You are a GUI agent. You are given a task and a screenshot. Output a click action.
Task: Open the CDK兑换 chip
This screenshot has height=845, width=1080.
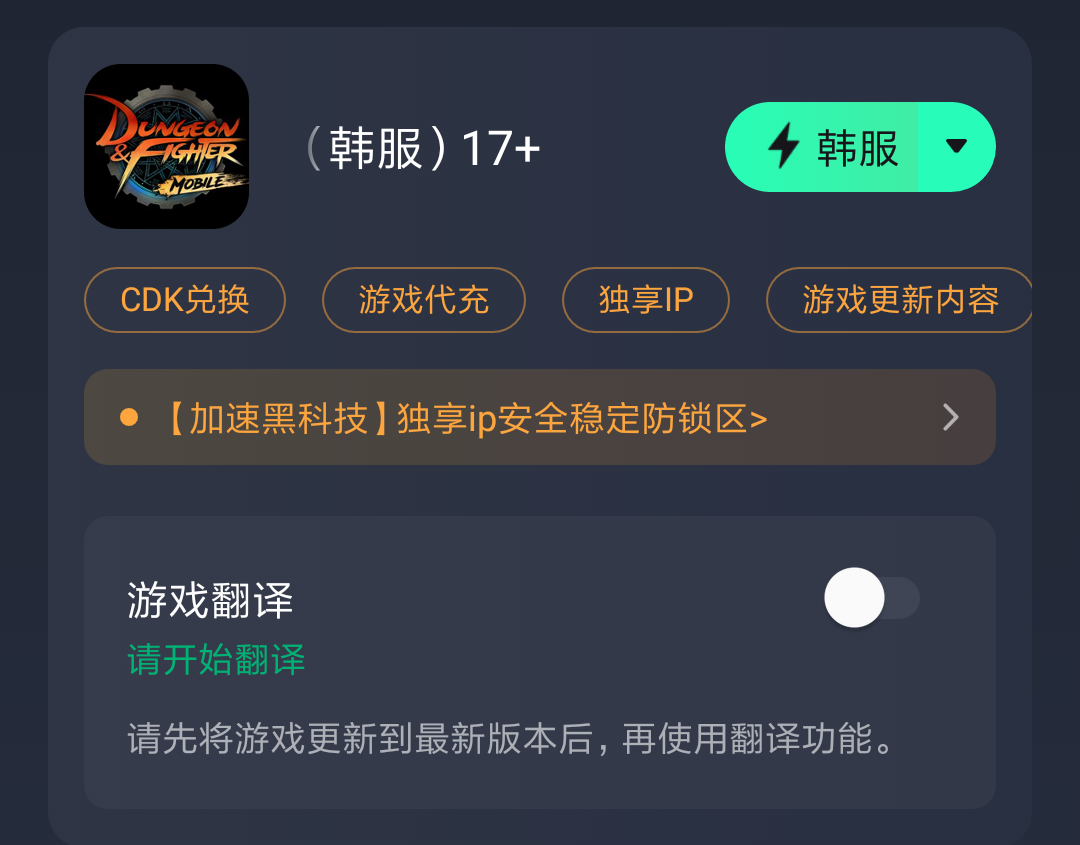[x=185, y=300]
